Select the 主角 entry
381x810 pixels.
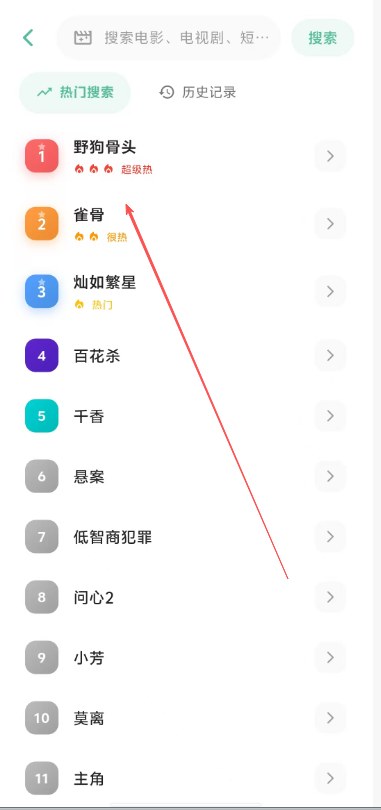click(x=186, y=778)
